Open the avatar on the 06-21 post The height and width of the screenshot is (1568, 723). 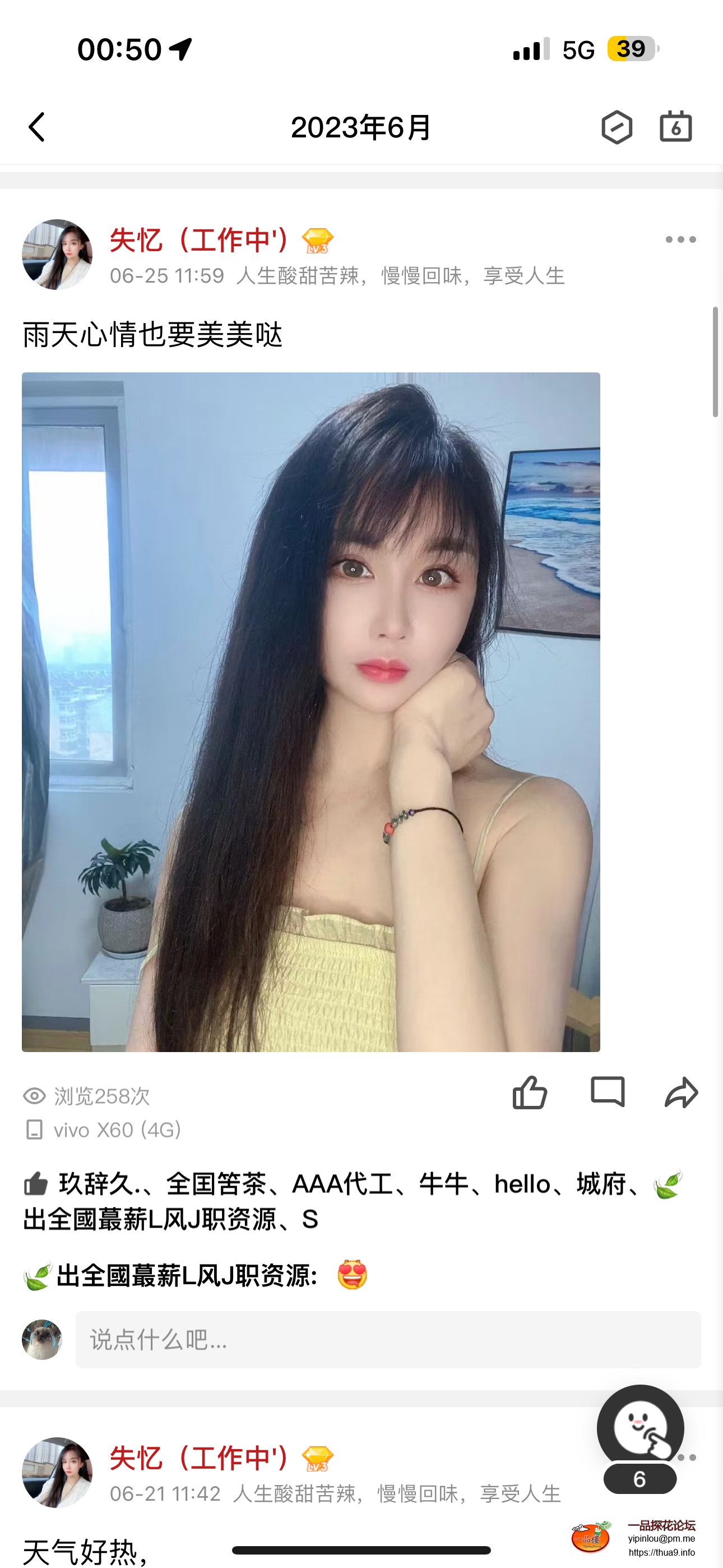(x=57, y=1472)
